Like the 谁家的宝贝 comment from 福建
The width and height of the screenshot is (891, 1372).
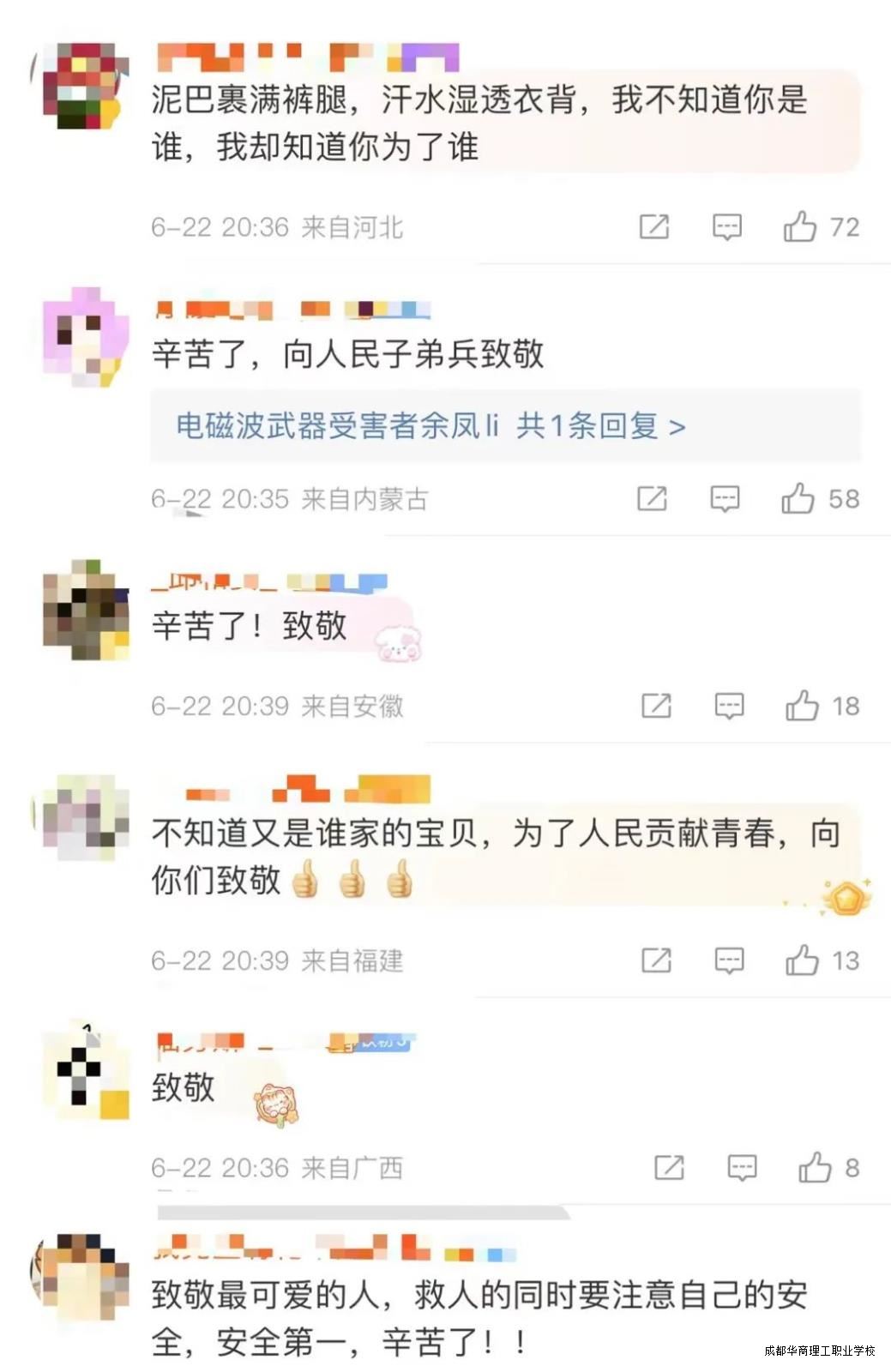[802, 960]
